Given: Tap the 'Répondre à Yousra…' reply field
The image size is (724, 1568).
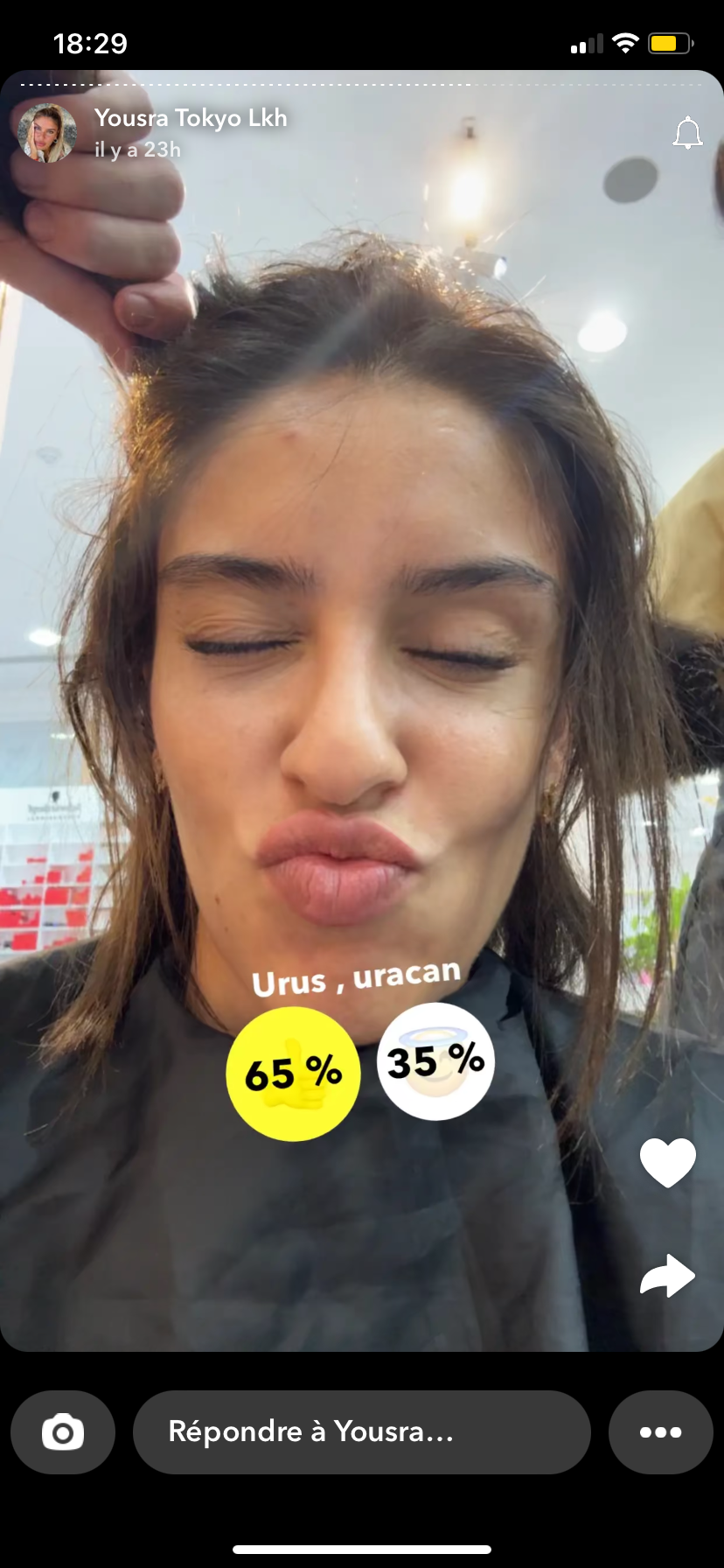Looking at the screenshot, I should [x=361, y=1432].
